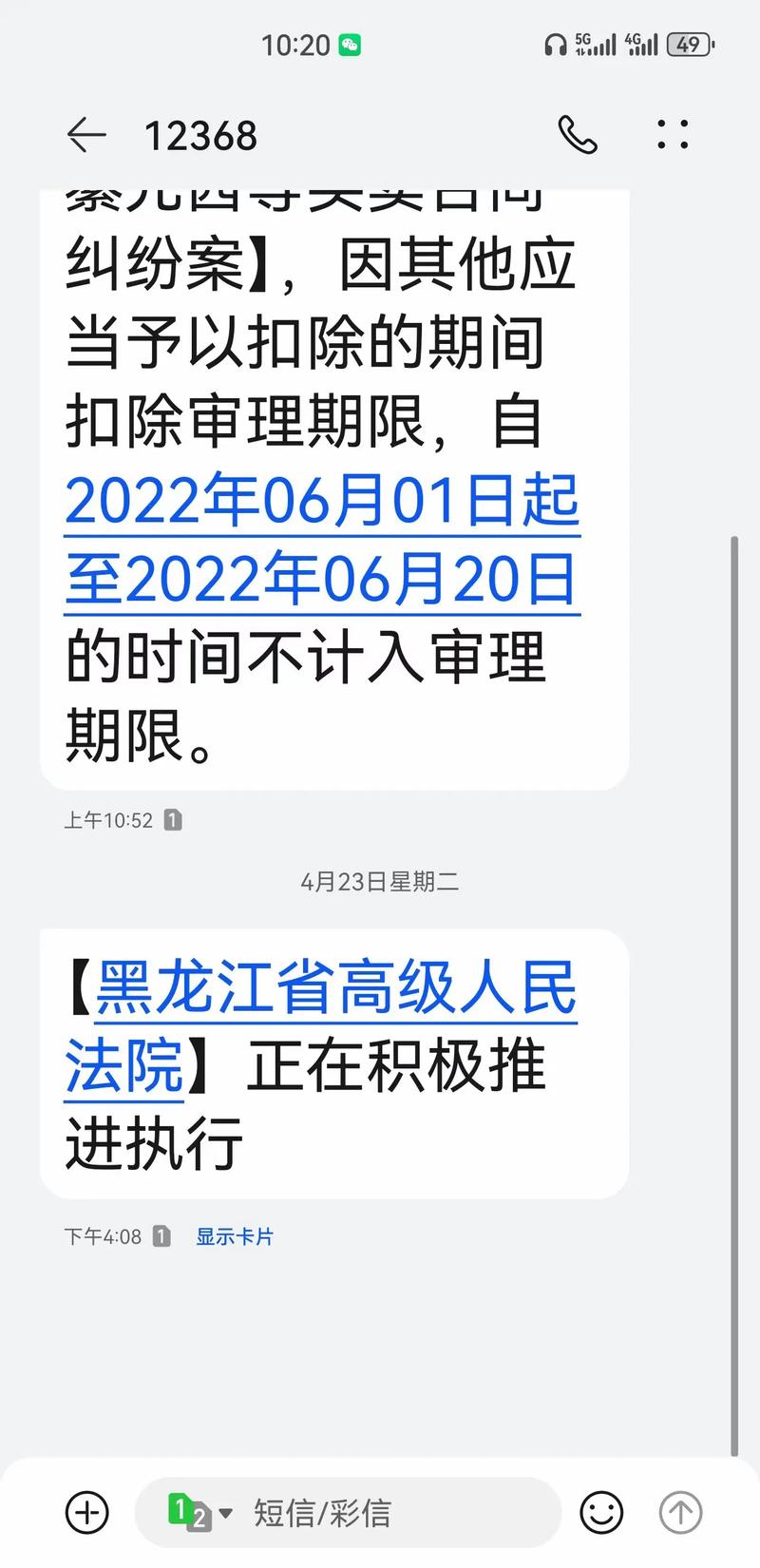Viewport: 760px width, 1568px height.
Task: Tap the 4月23日星期二 date header
Action: 379,881
